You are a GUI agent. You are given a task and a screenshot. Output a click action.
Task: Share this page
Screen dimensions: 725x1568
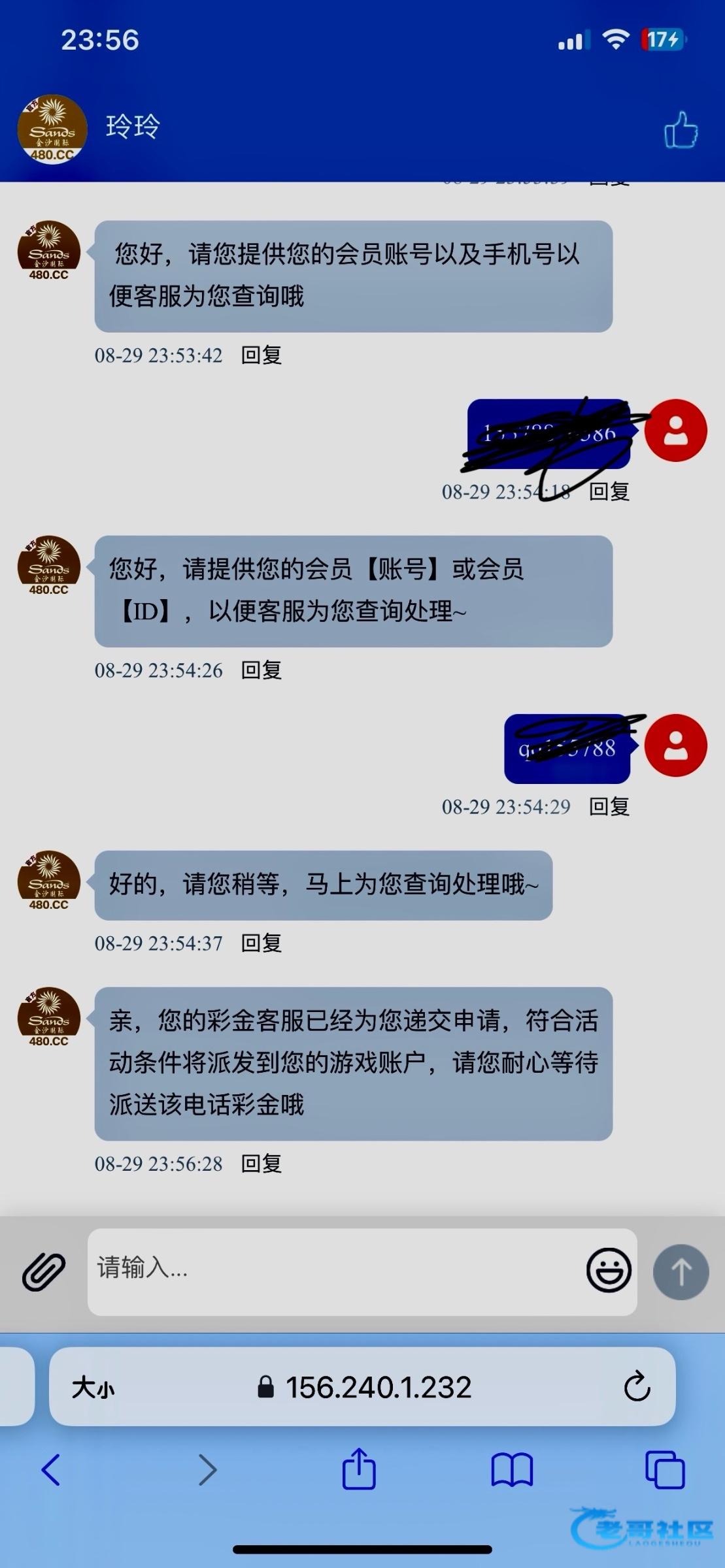pos(359,1469)
